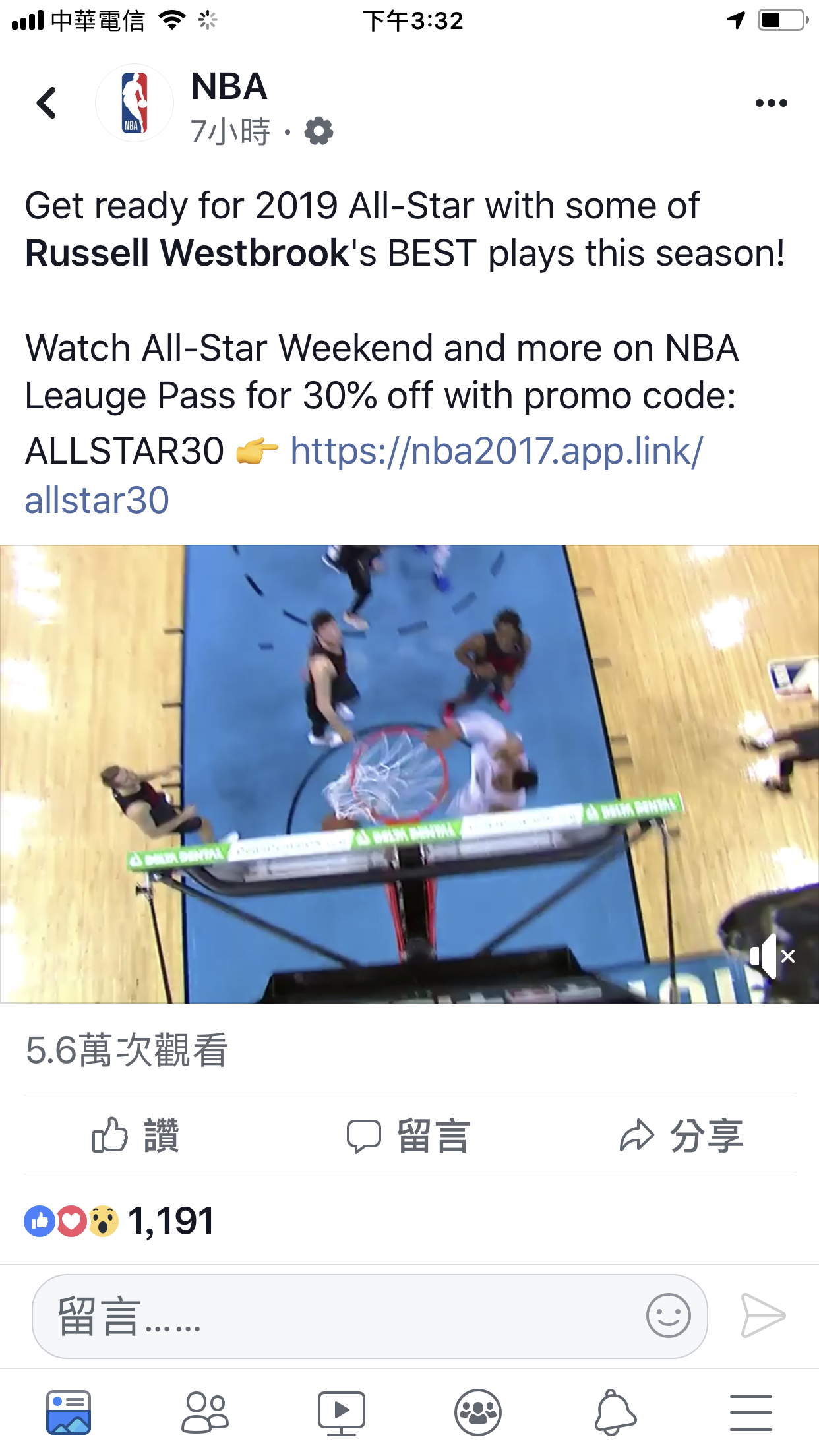Focus the 留言 comment input field
Viewport: 819px width, 1456px height.
tap(330, 1316)
